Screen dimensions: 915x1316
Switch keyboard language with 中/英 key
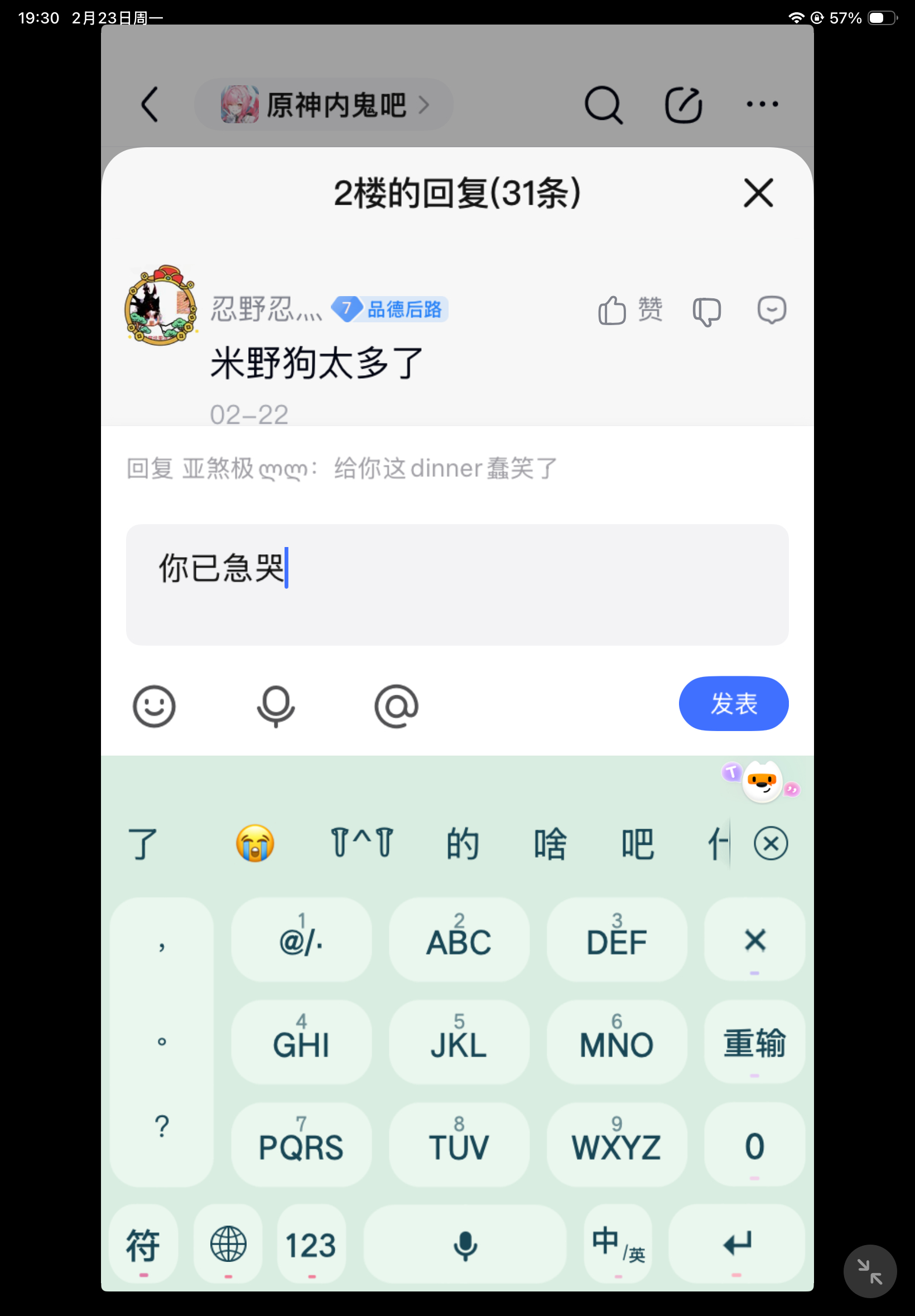(x=618, y=1244)
